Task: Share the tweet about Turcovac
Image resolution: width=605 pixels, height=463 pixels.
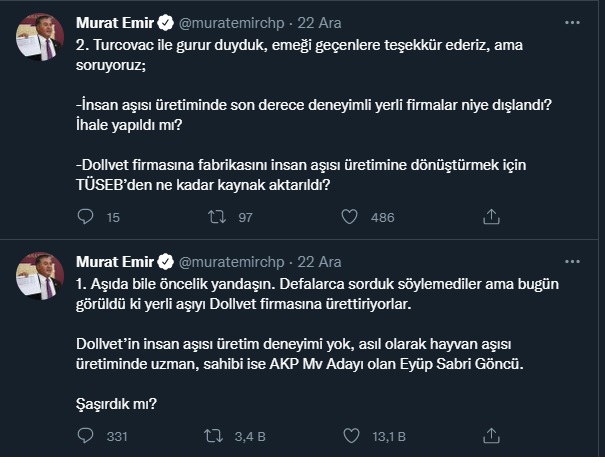Action: [x=491, y=217]
